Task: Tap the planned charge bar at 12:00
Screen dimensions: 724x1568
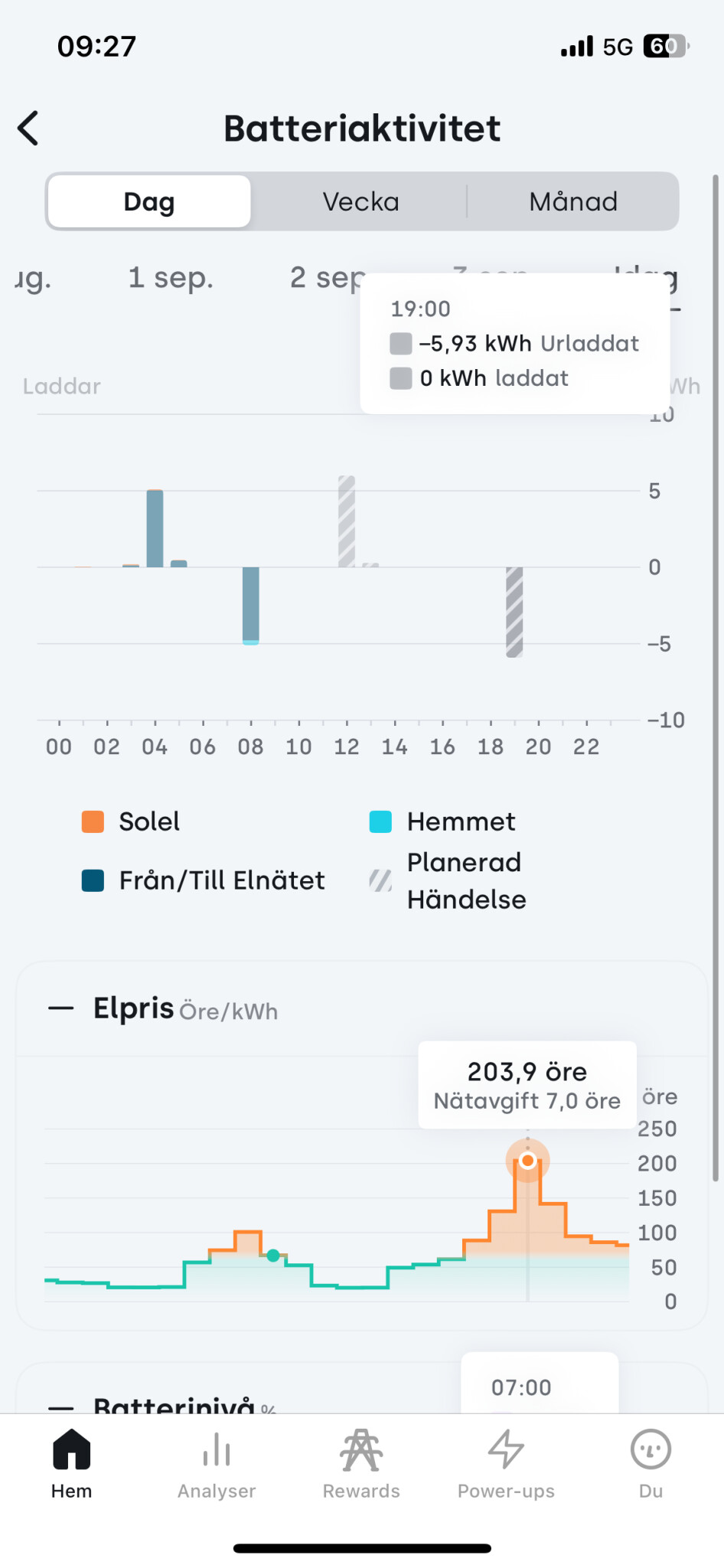Action: [x=347, y=522]
